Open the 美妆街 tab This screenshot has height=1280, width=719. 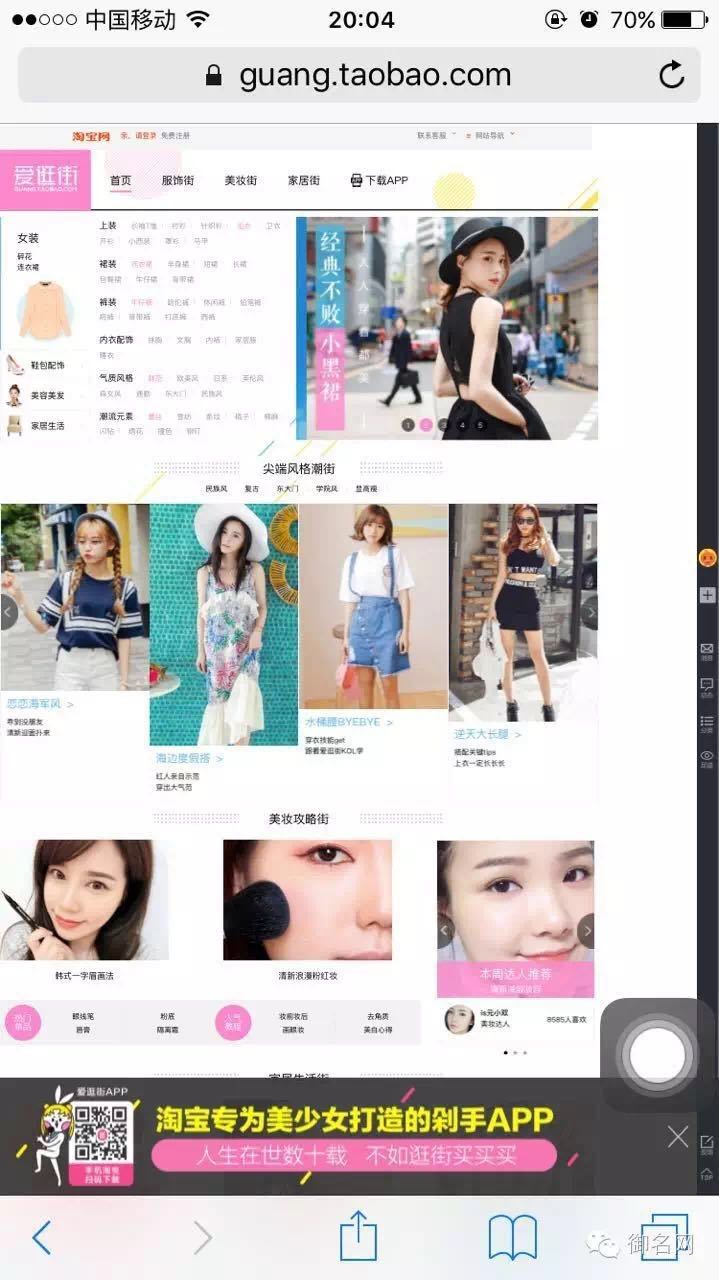coord(241,181)
